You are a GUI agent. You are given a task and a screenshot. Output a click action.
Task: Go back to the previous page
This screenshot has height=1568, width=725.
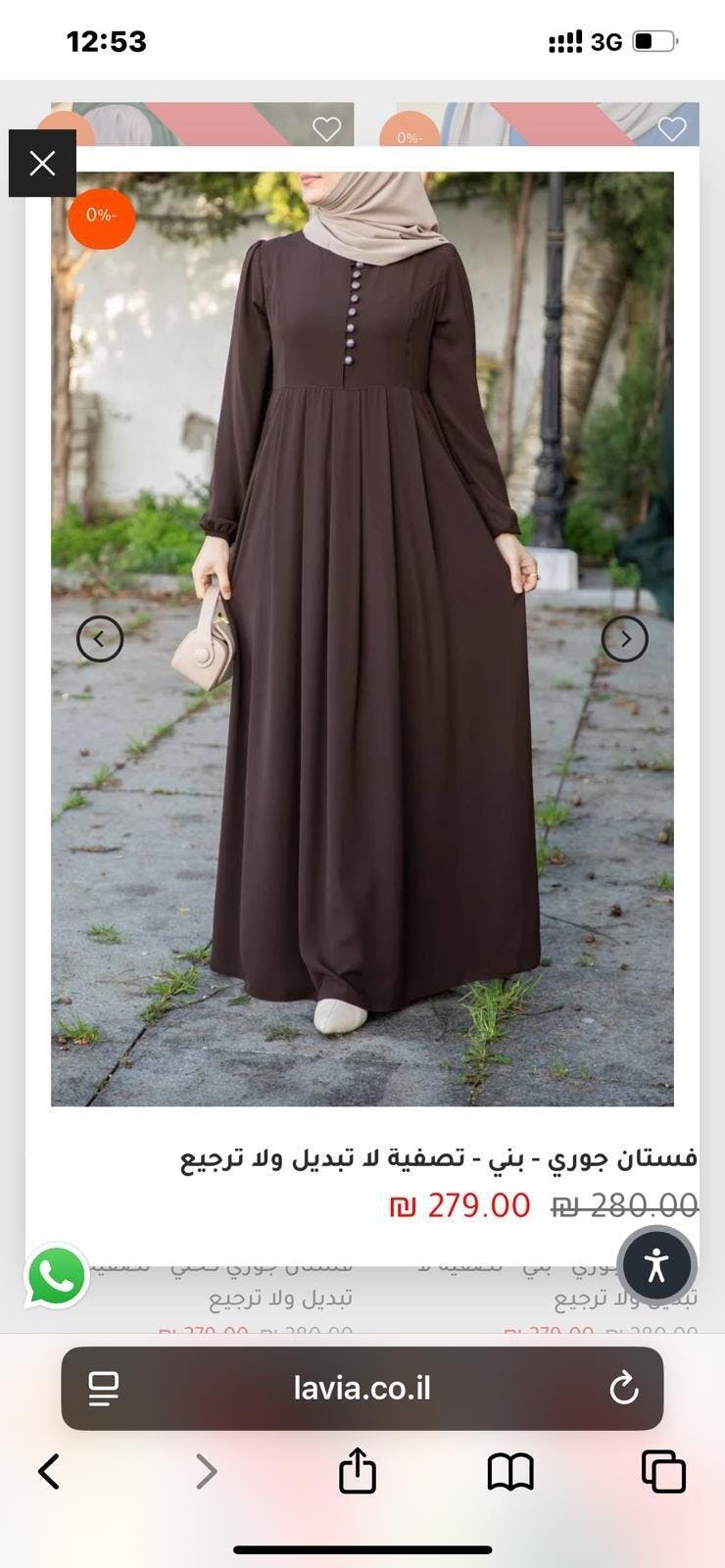(x=49, y=1471)
